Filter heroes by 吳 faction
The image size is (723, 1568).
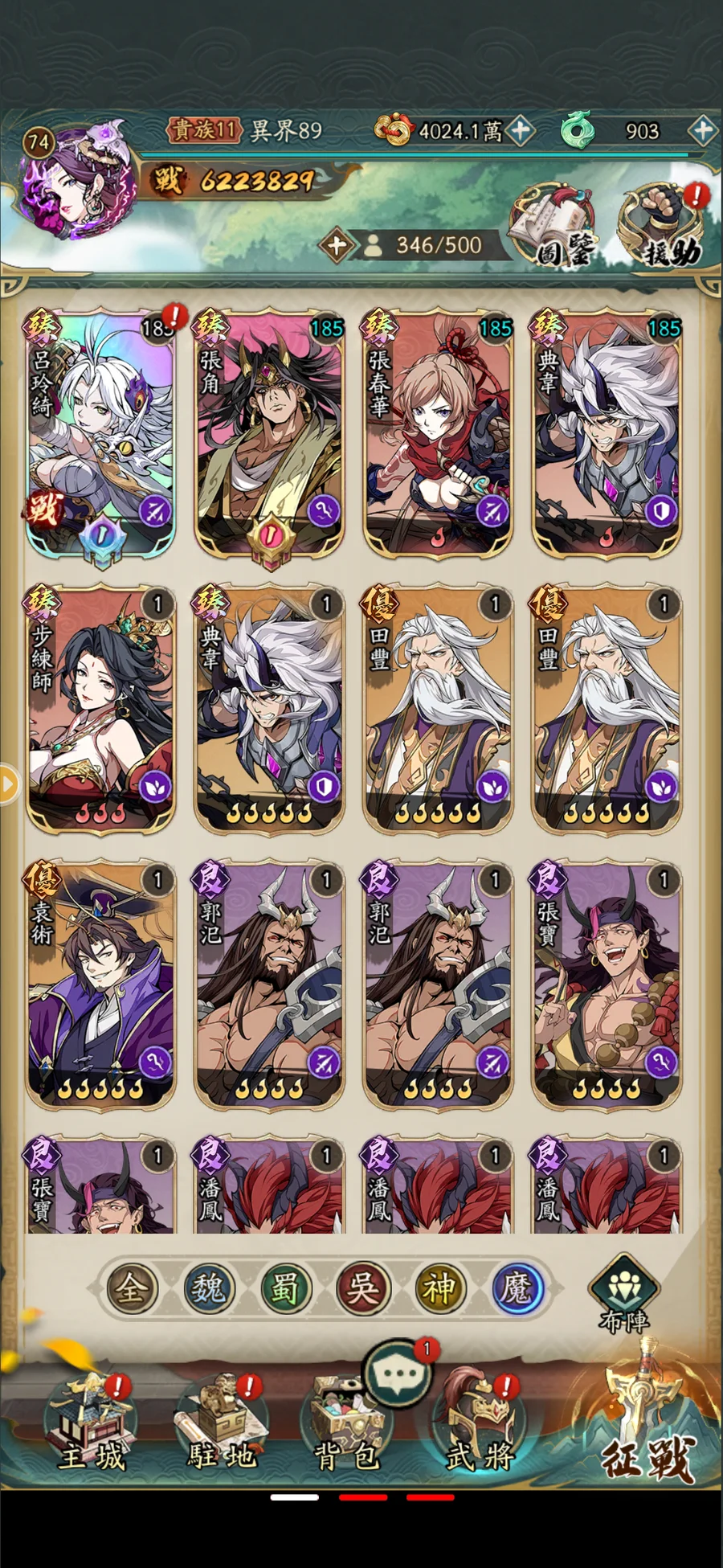(x=362, y=1288)
